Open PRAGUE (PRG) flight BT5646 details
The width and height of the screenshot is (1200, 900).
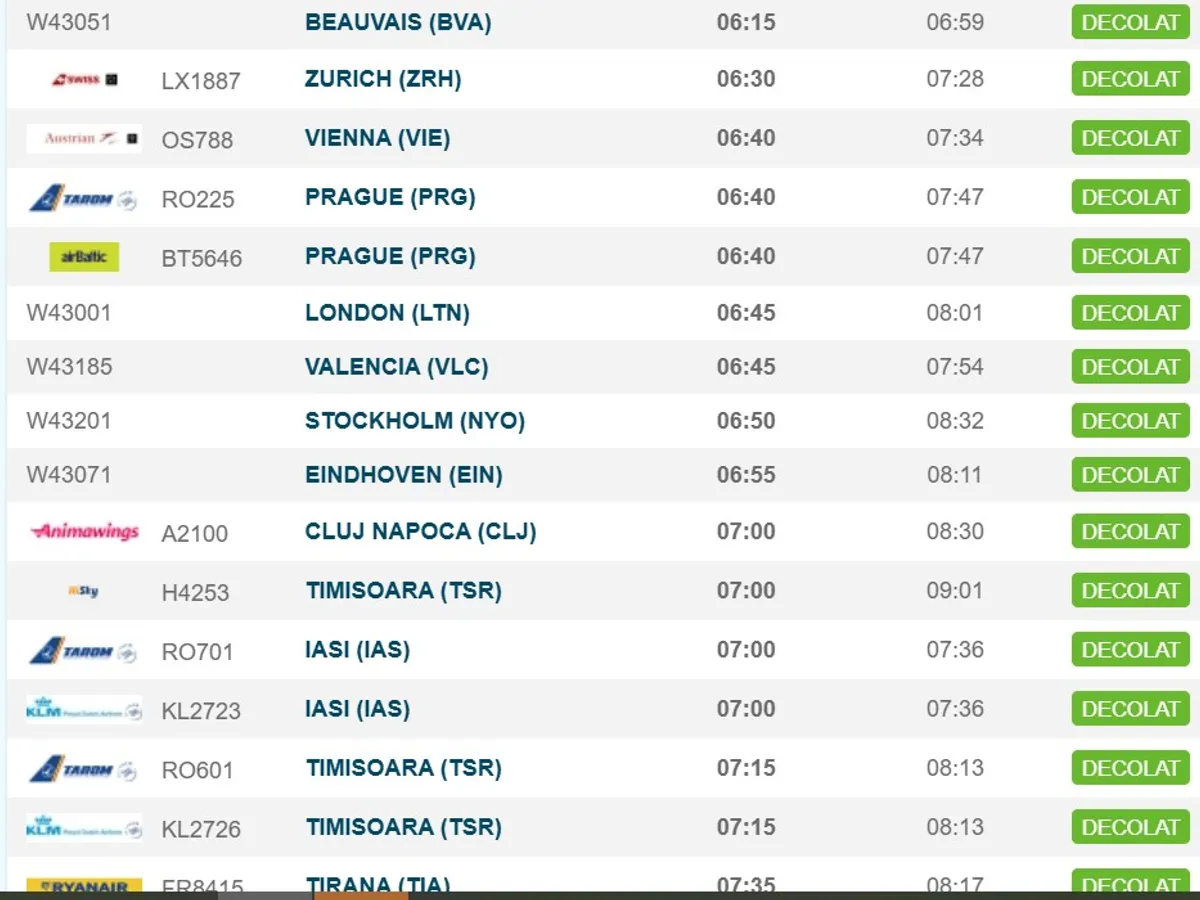click(390, 256)
